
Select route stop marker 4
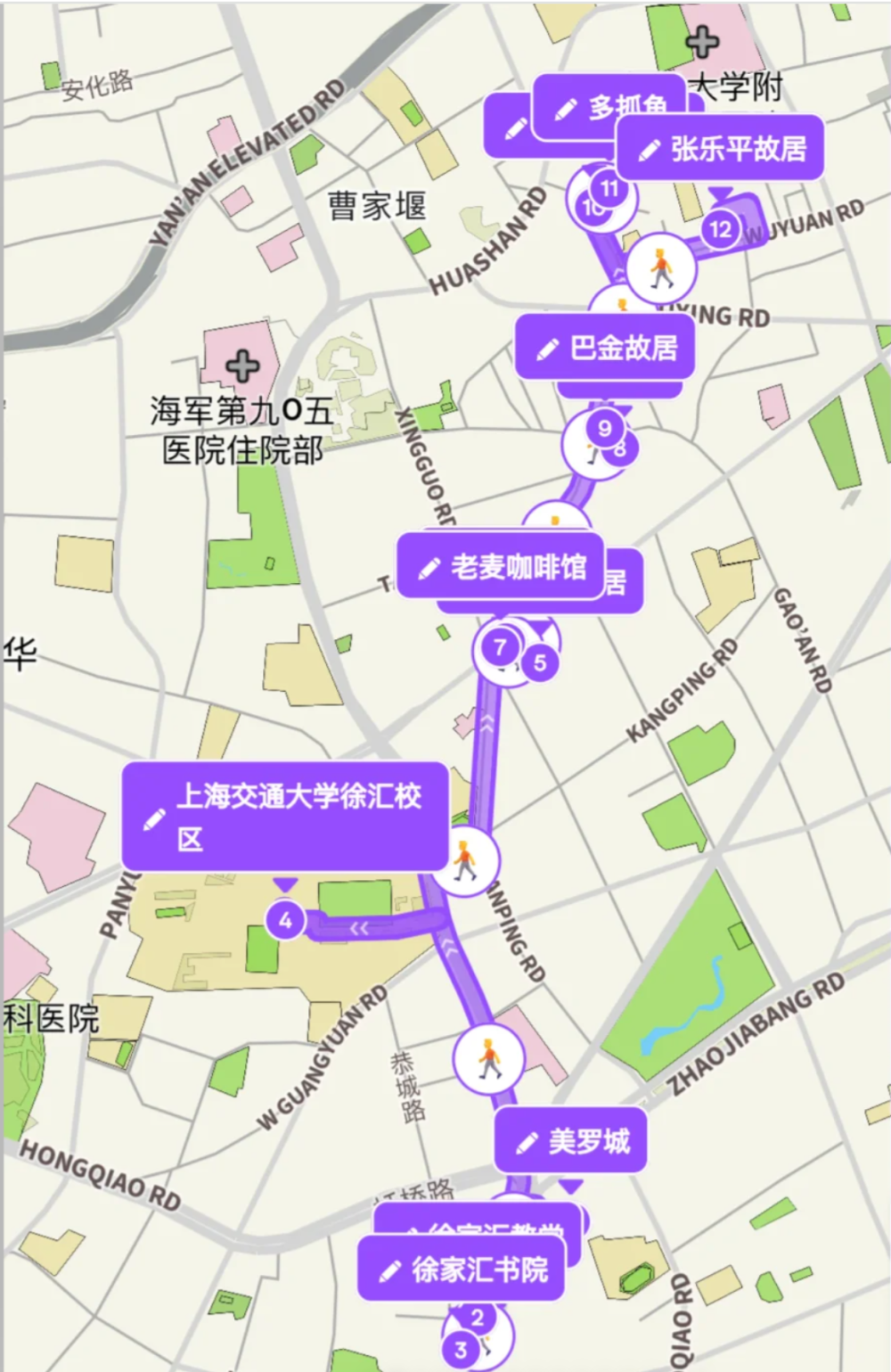(285, 920)
